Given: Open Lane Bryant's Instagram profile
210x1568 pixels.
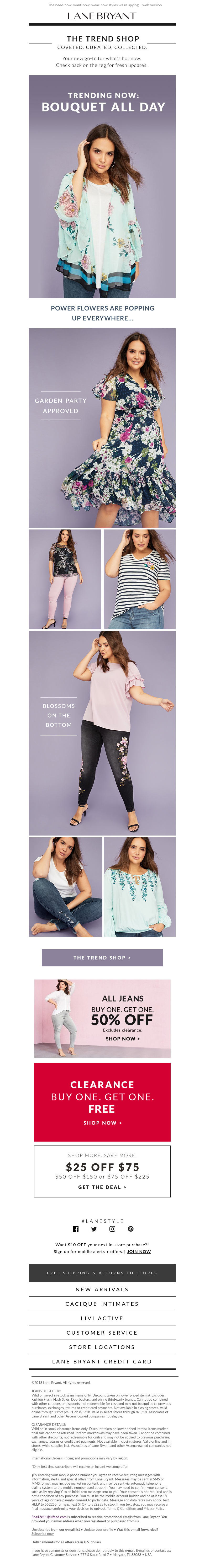Looking at the screenshot, I should (x=112, y=1228).
